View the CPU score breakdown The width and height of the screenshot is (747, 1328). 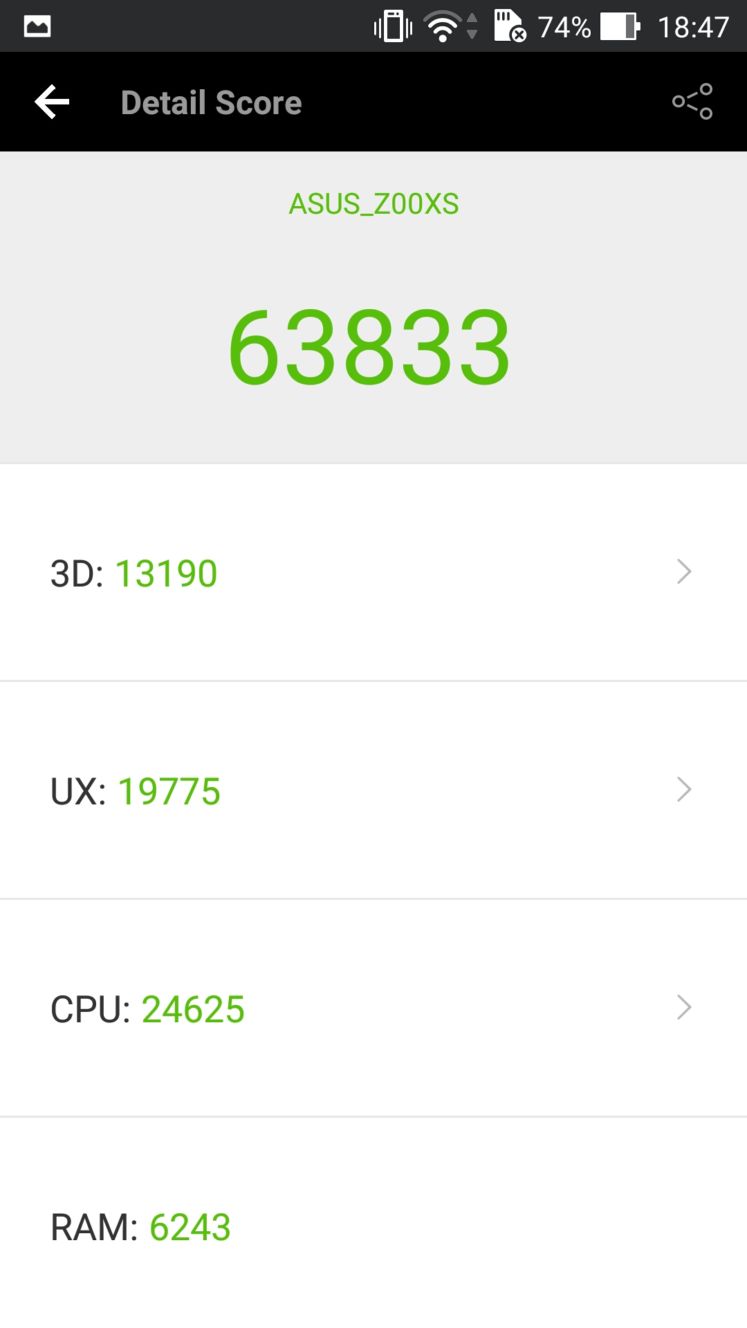click(x=373, y=1009)
